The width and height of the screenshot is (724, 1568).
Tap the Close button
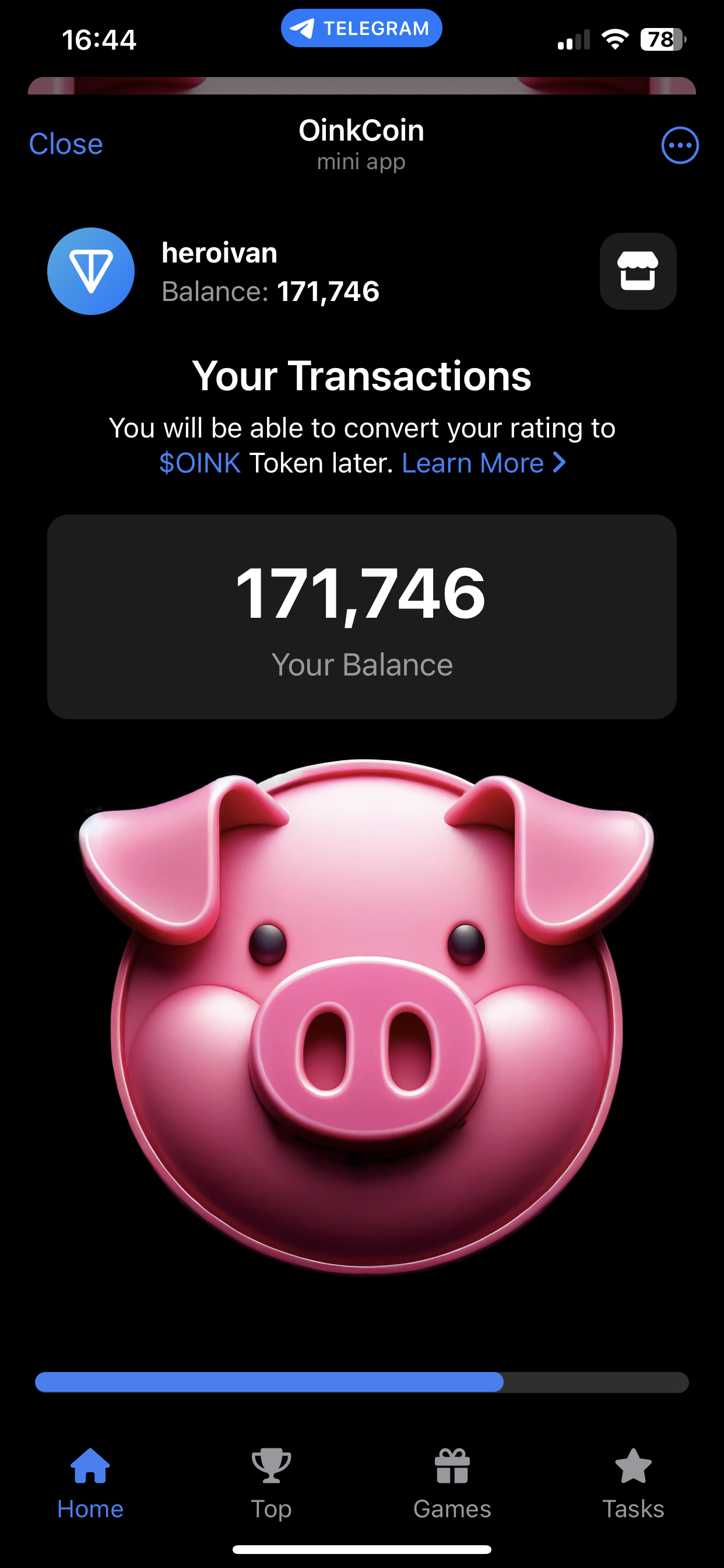coord(66,144)
